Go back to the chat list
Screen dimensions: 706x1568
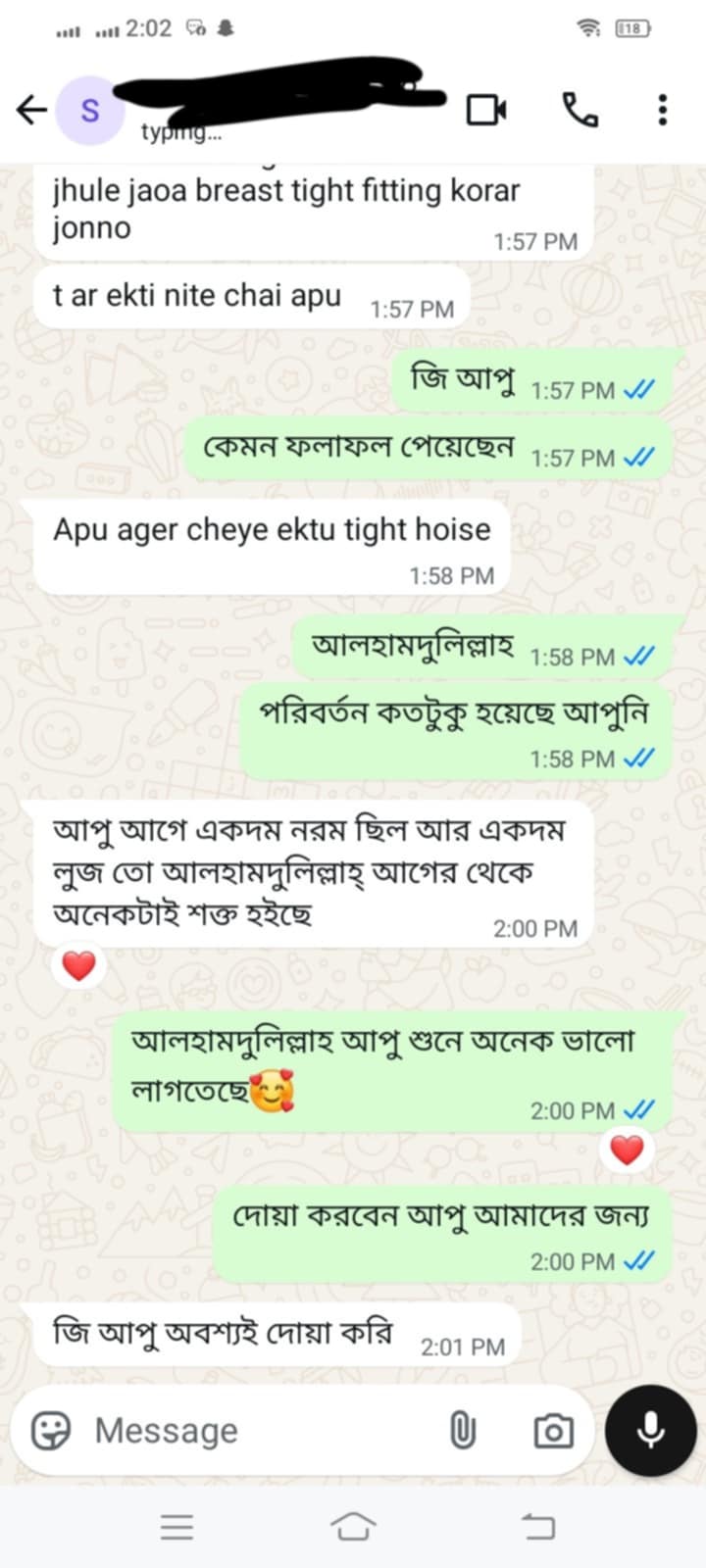[x=31, y=110]
